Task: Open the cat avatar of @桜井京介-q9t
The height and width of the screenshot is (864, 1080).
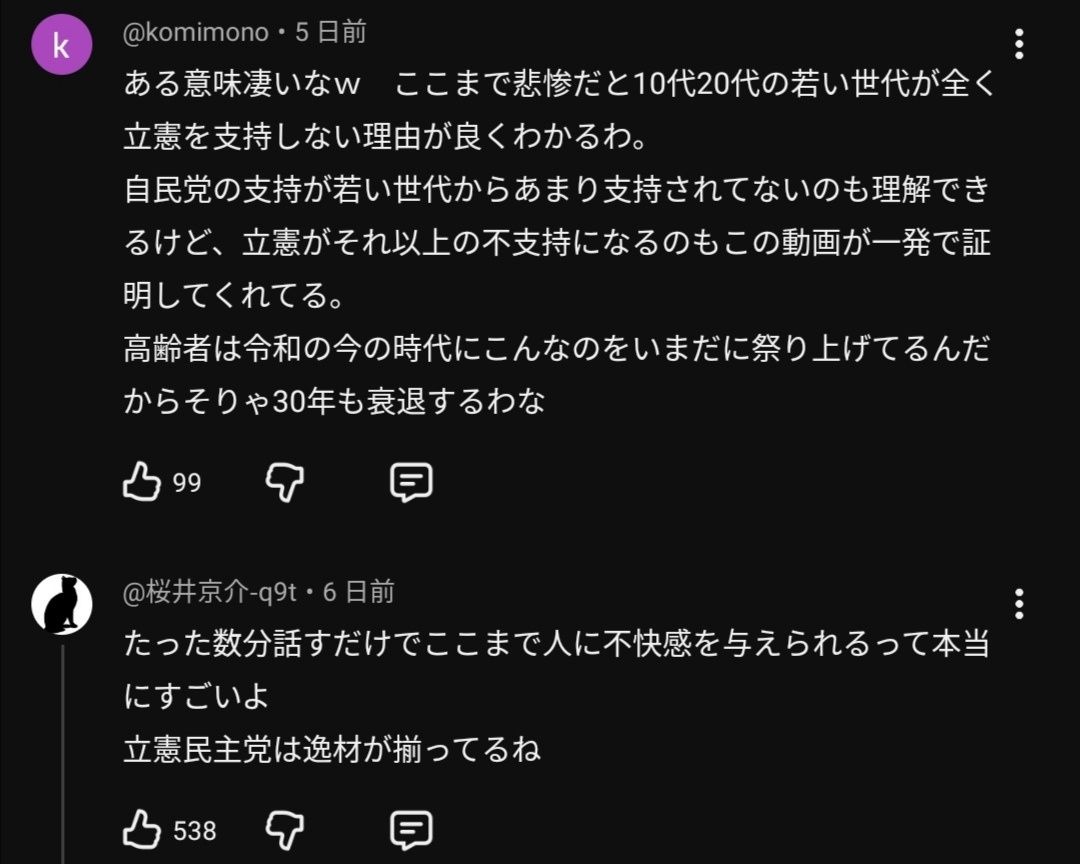Action: point(62,605)
